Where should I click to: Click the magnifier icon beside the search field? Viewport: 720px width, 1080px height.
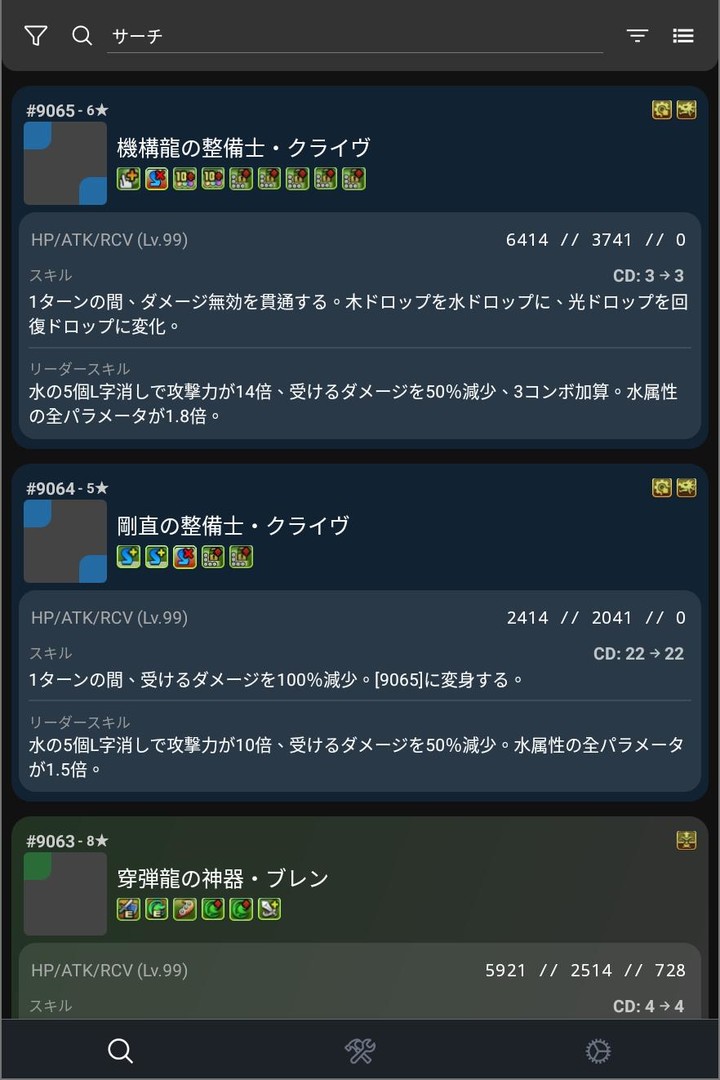[x=82, y=36]
